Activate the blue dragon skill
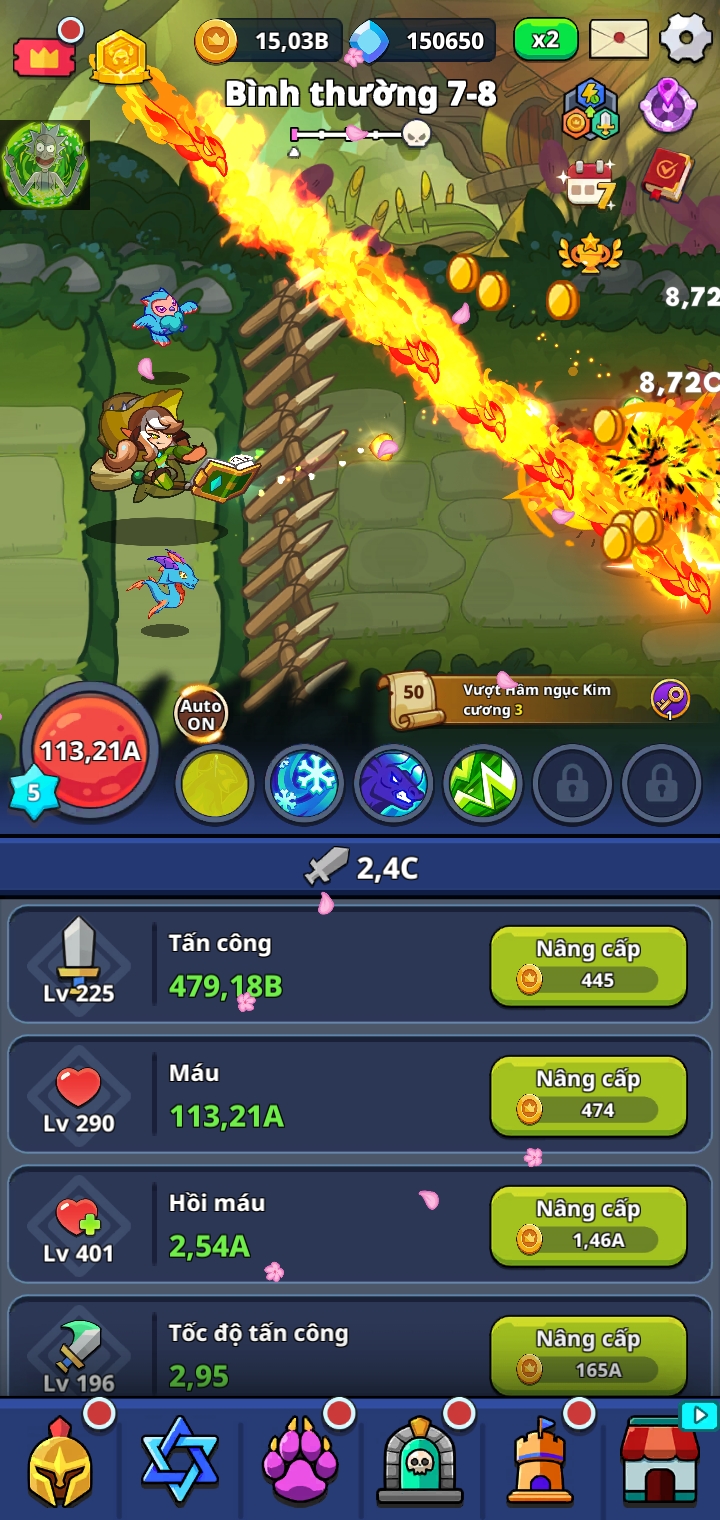 [x=393, y=784]
